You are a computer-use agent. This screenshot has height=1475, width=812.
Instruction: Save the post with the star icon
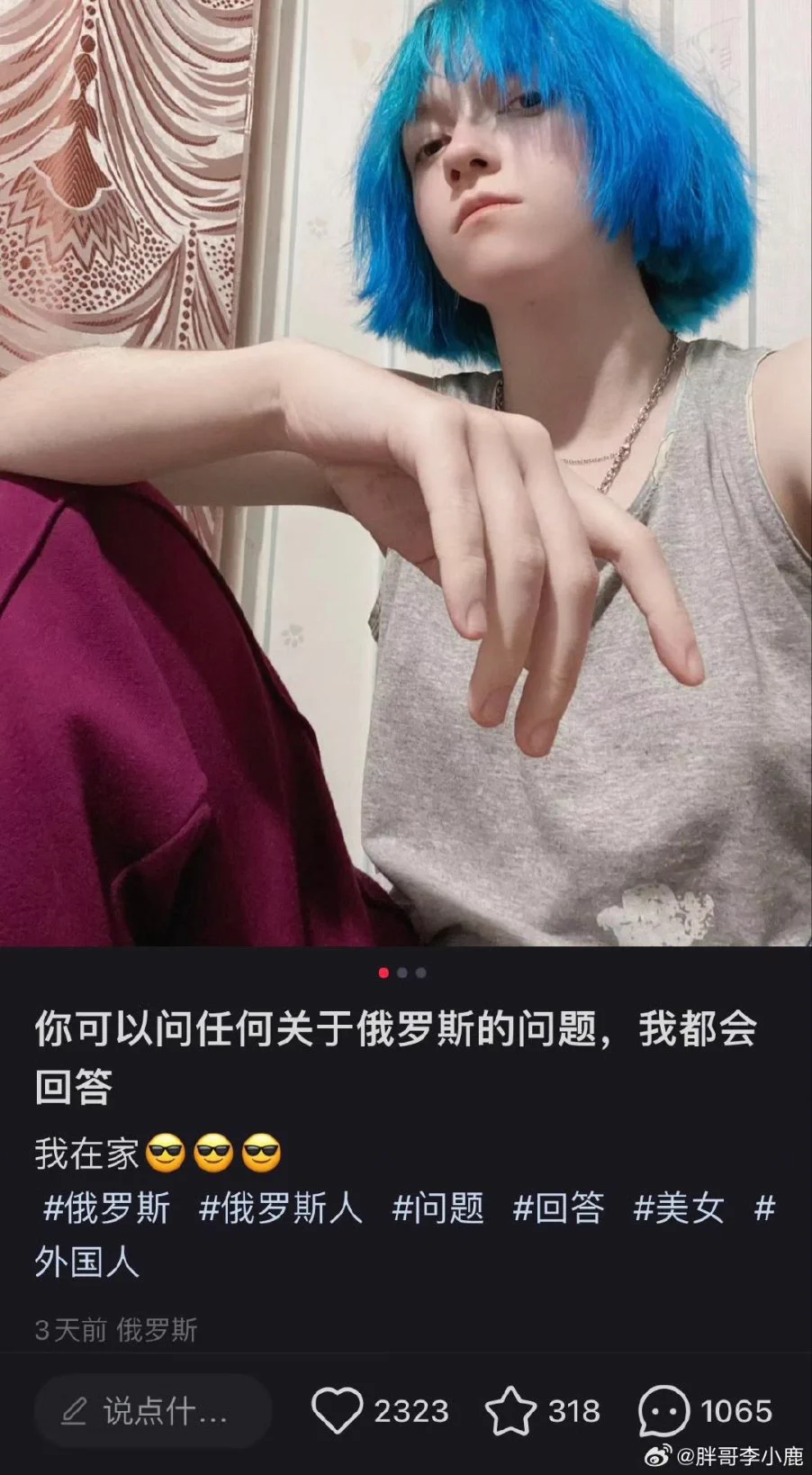pyautogui.click(x=510, y=1410)
